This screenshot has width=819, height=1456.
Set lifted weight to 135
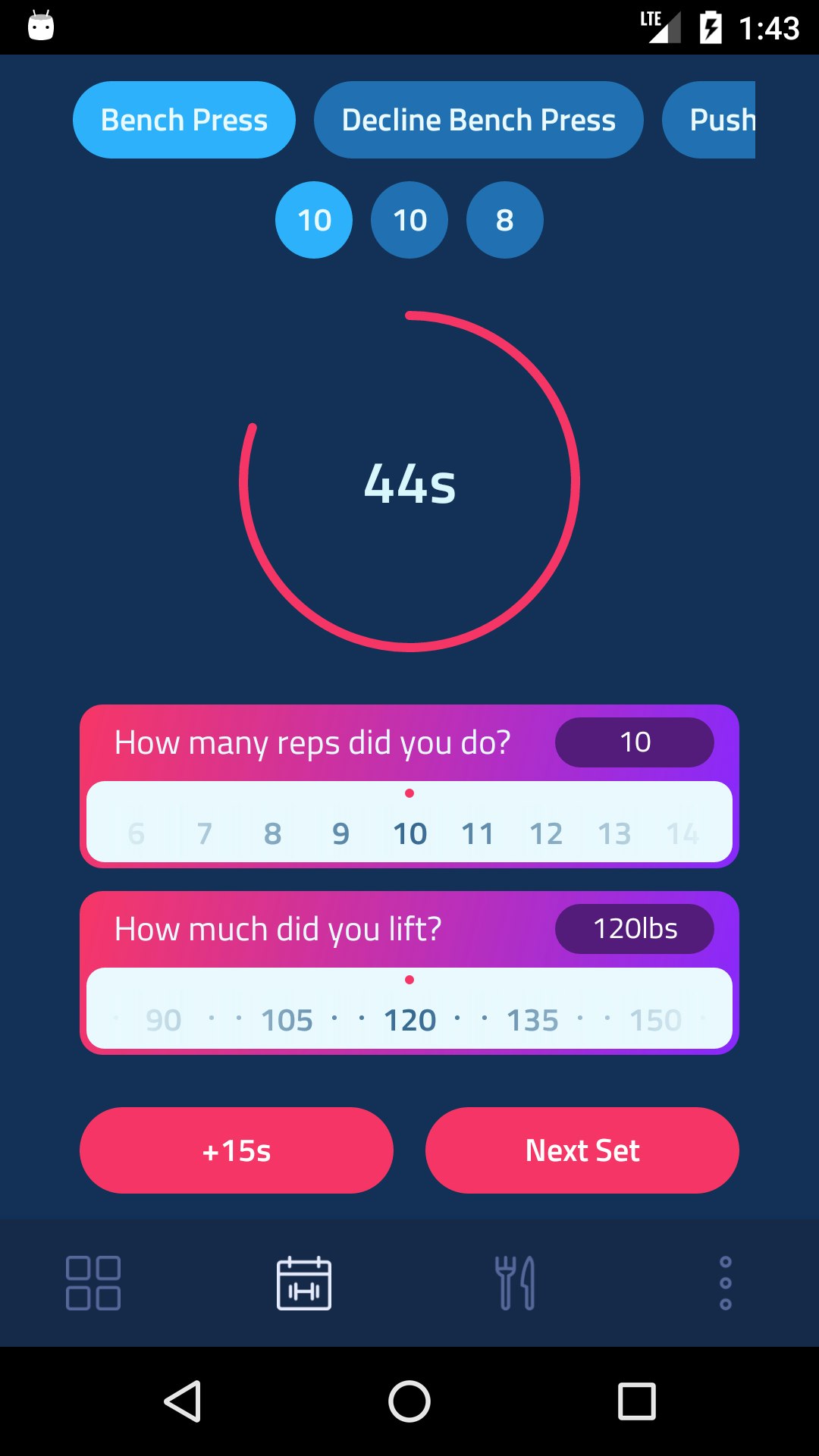click(x=532, y=1020)
